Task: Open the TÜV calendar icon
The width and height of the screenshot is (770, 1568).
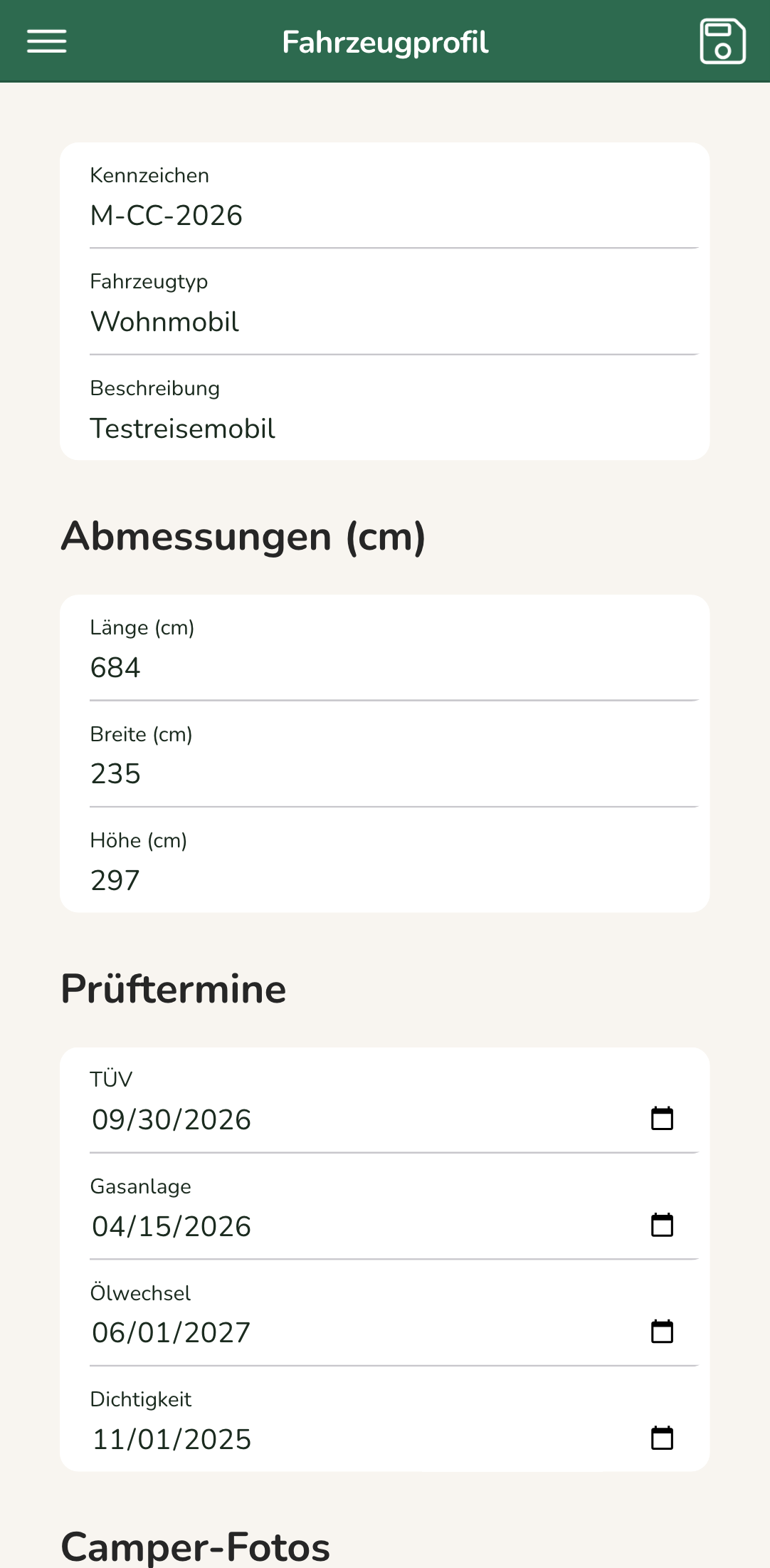Action: (663, 1119)
